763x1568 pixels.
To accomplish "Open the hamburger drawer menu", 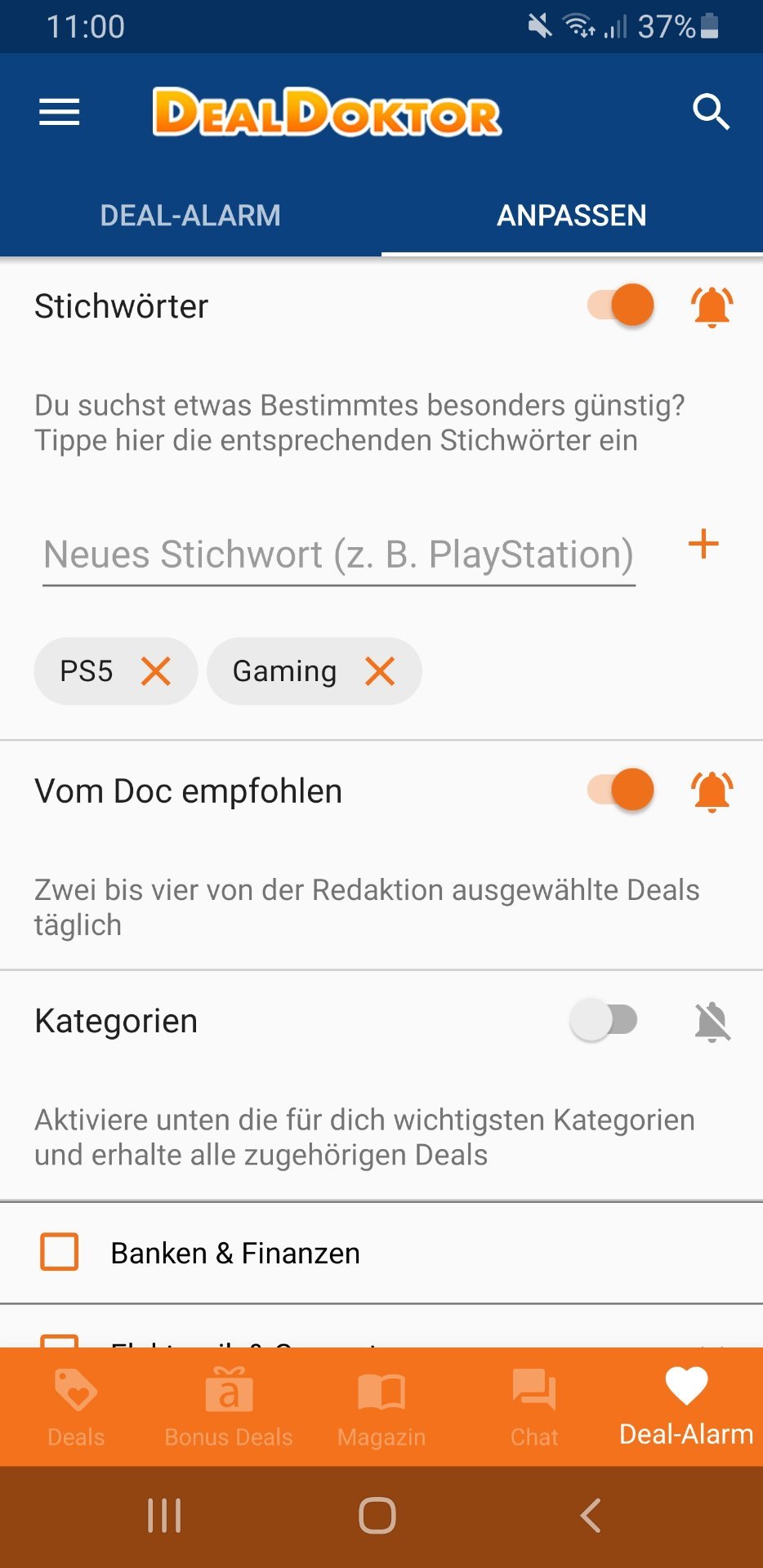I will (x=59, y=112).
